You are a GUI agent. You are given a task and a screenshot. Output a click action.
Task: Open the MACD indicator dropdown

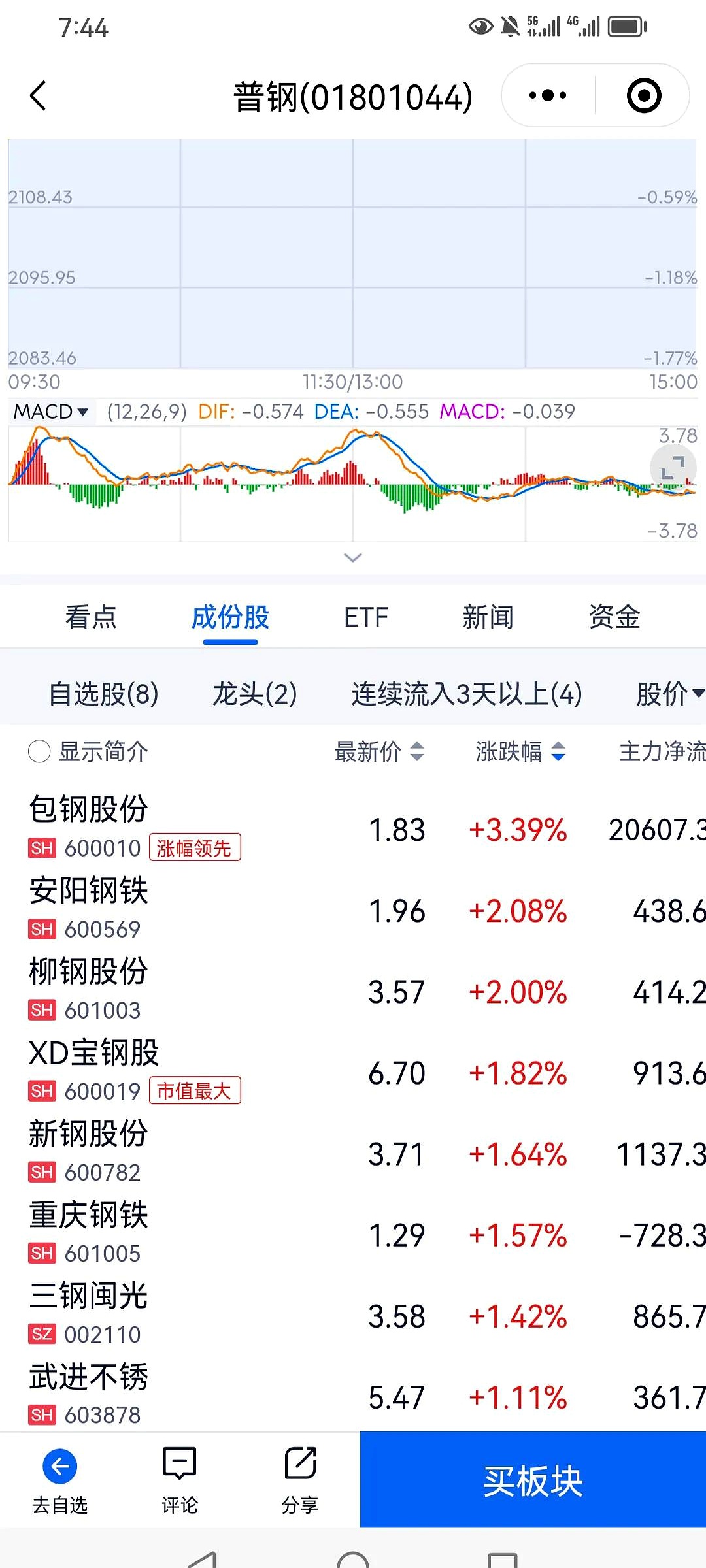(51, 412)
